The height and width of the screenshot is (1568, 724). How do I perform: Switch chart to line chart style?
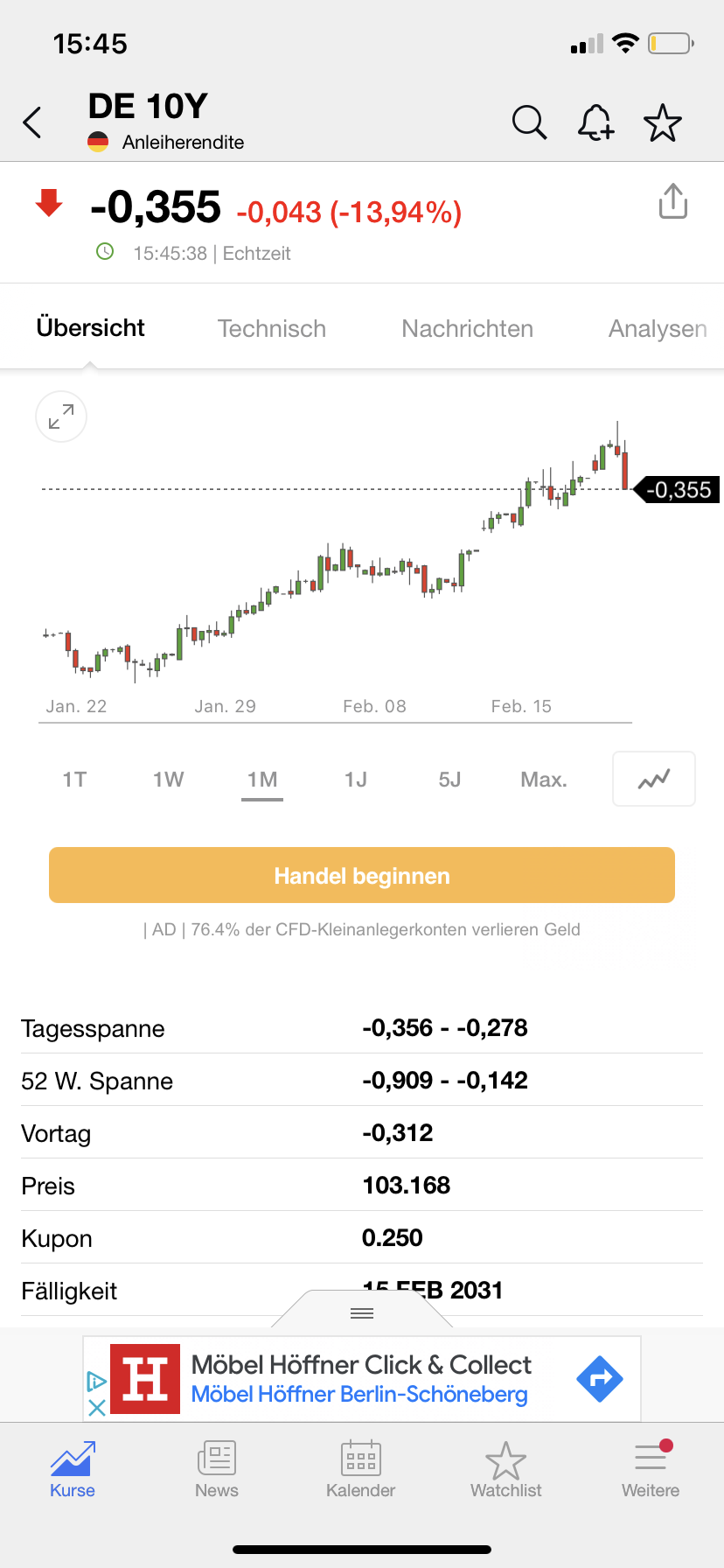(653, 779)
